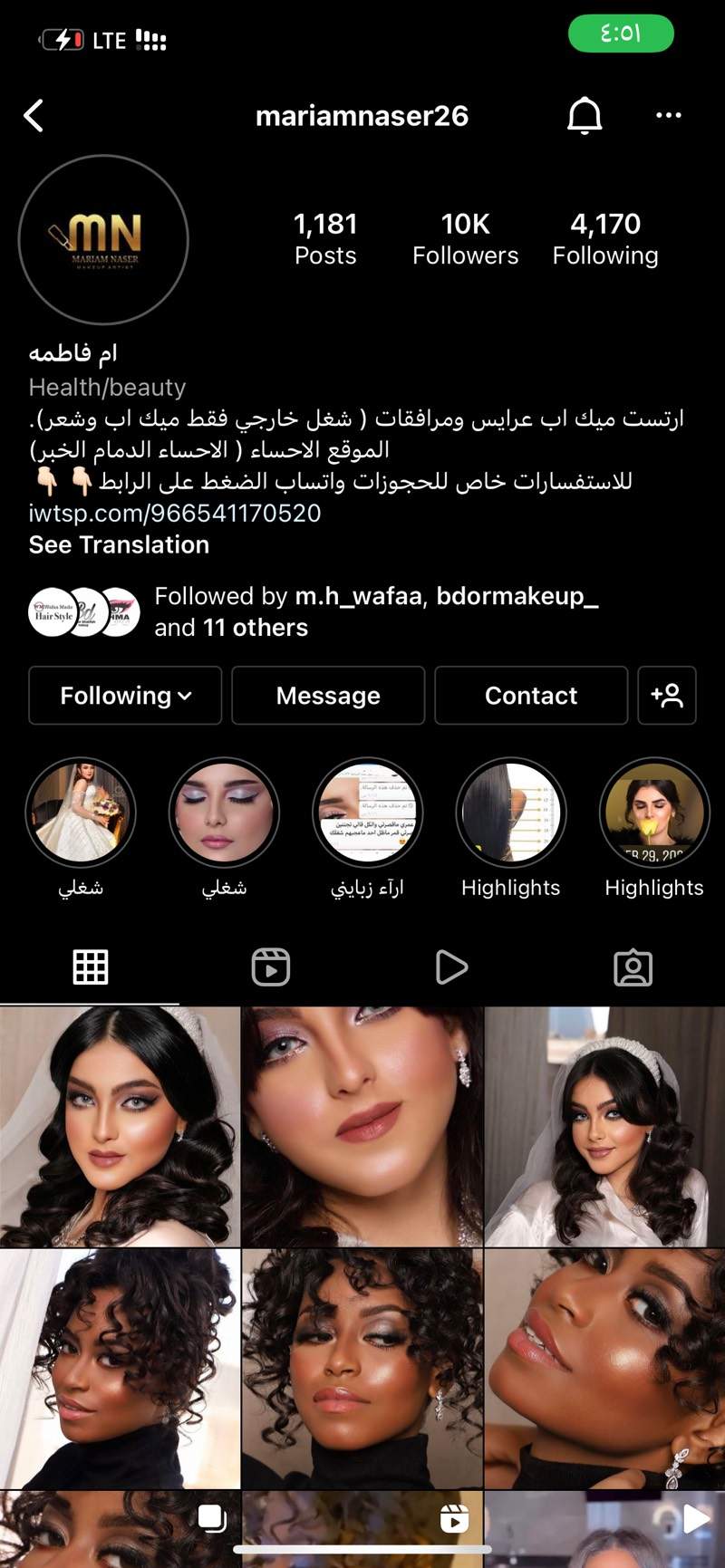Open the اراء زبايني story highlight
The image size is (725, 1568).
(x=367, y=813)
